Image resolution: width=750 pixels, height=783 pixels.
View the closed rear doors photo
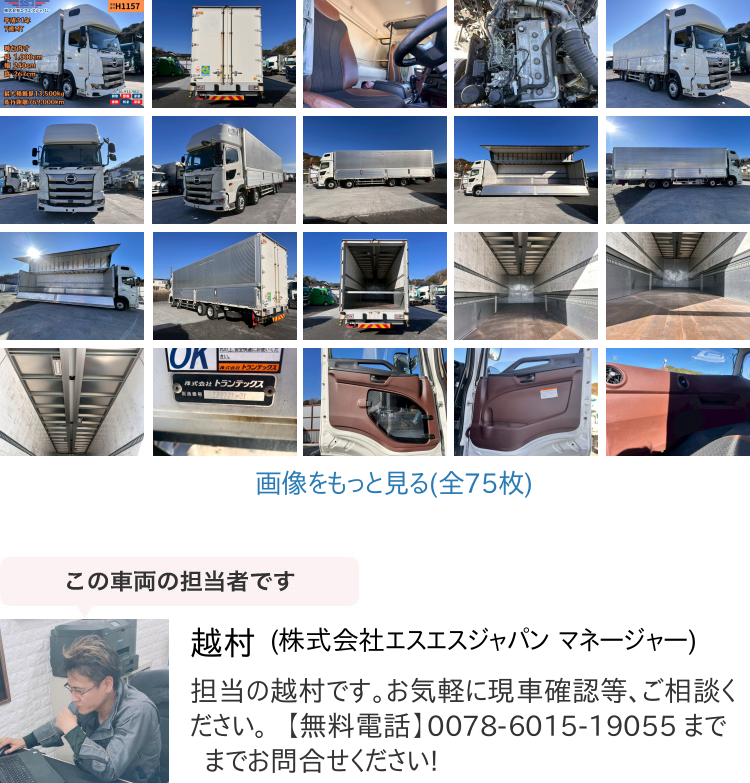pyautogui.click(x=224, y=54)
